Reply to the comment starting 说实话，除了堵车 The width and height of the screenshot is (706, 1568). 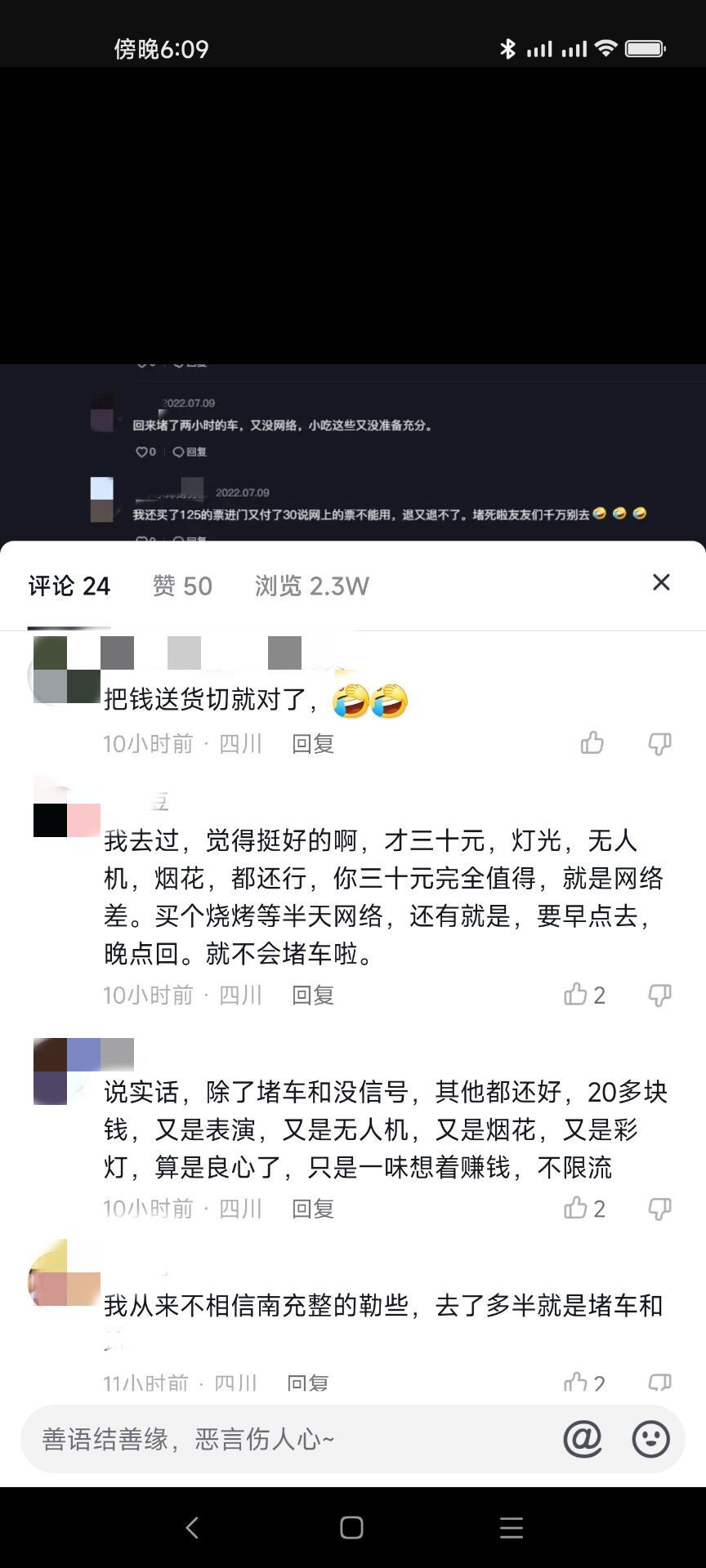coord(313,1209)
